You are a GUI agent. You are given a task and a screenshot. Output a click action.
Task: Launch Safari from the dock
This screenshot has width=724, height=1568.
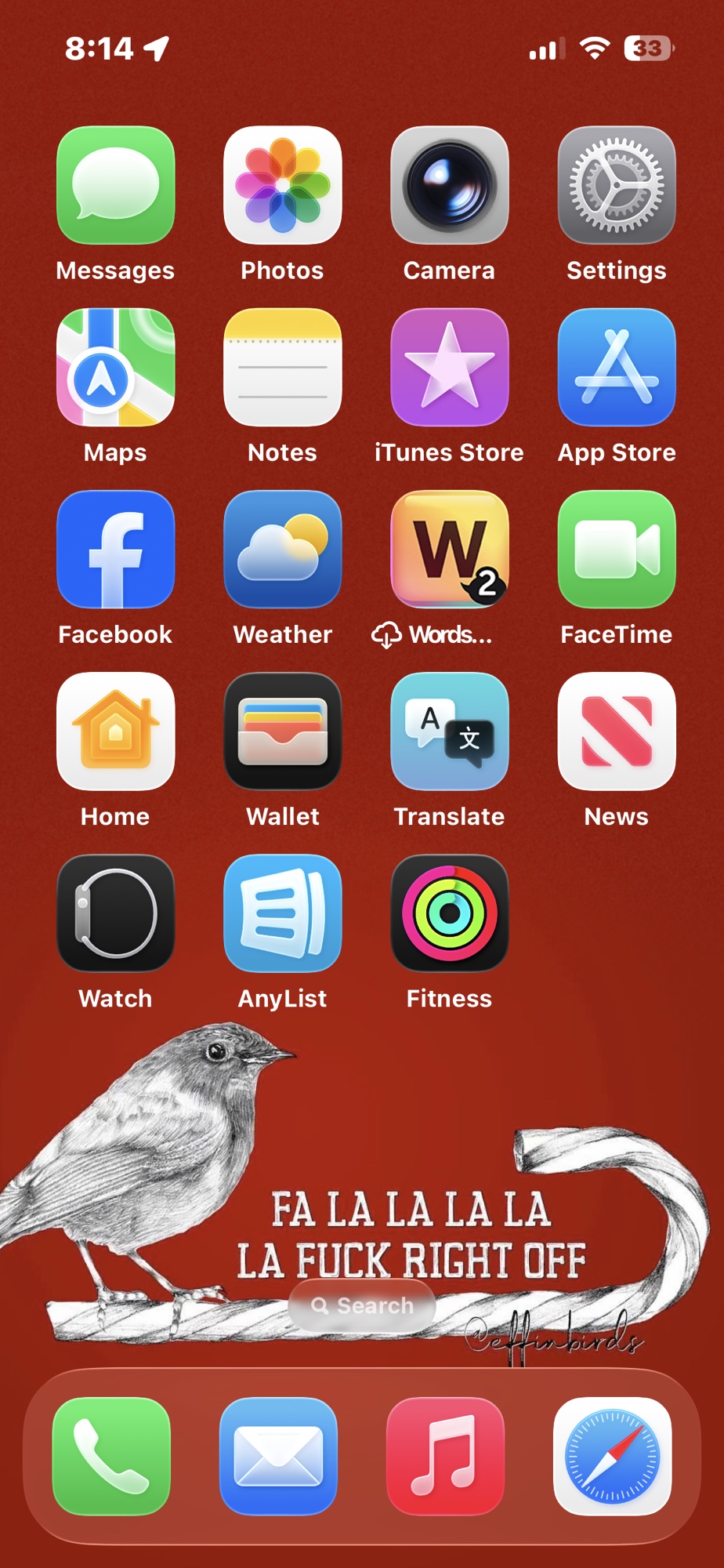point(612,1456)
